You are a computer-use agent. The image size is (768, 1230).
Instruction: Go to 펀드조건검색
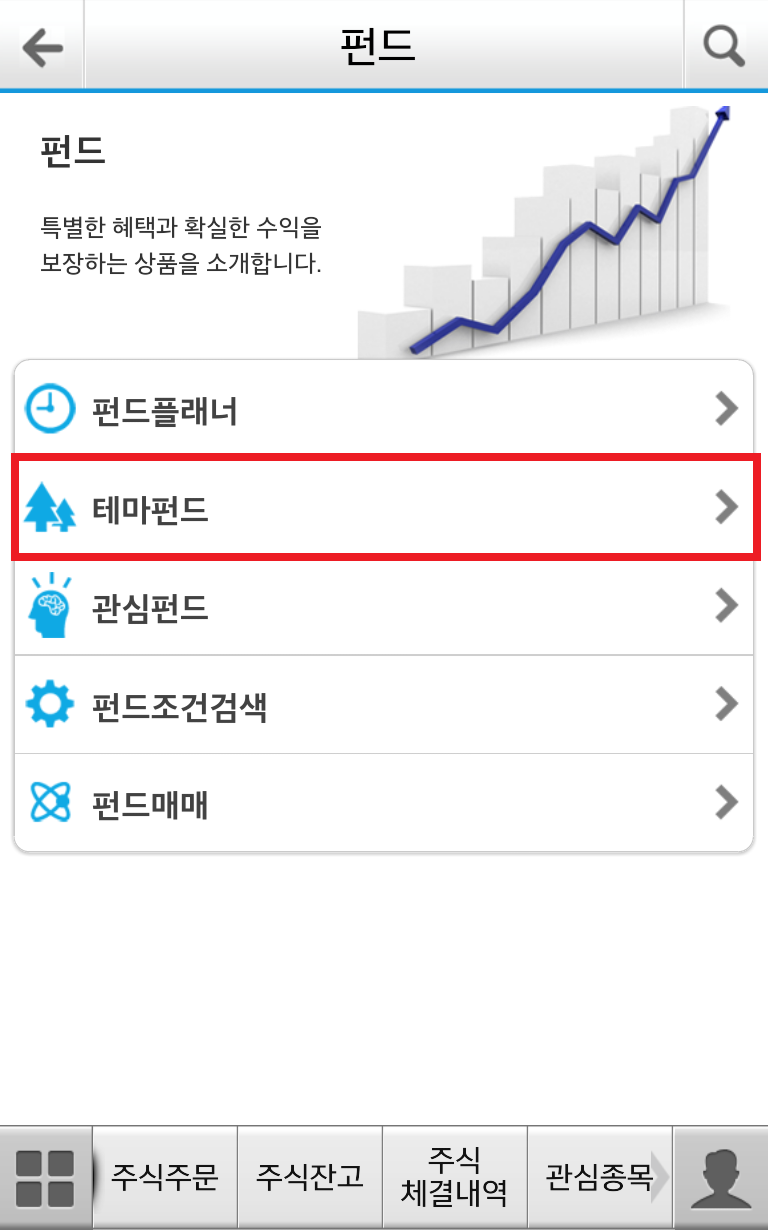pyautogui.click(x=383, y=705)
